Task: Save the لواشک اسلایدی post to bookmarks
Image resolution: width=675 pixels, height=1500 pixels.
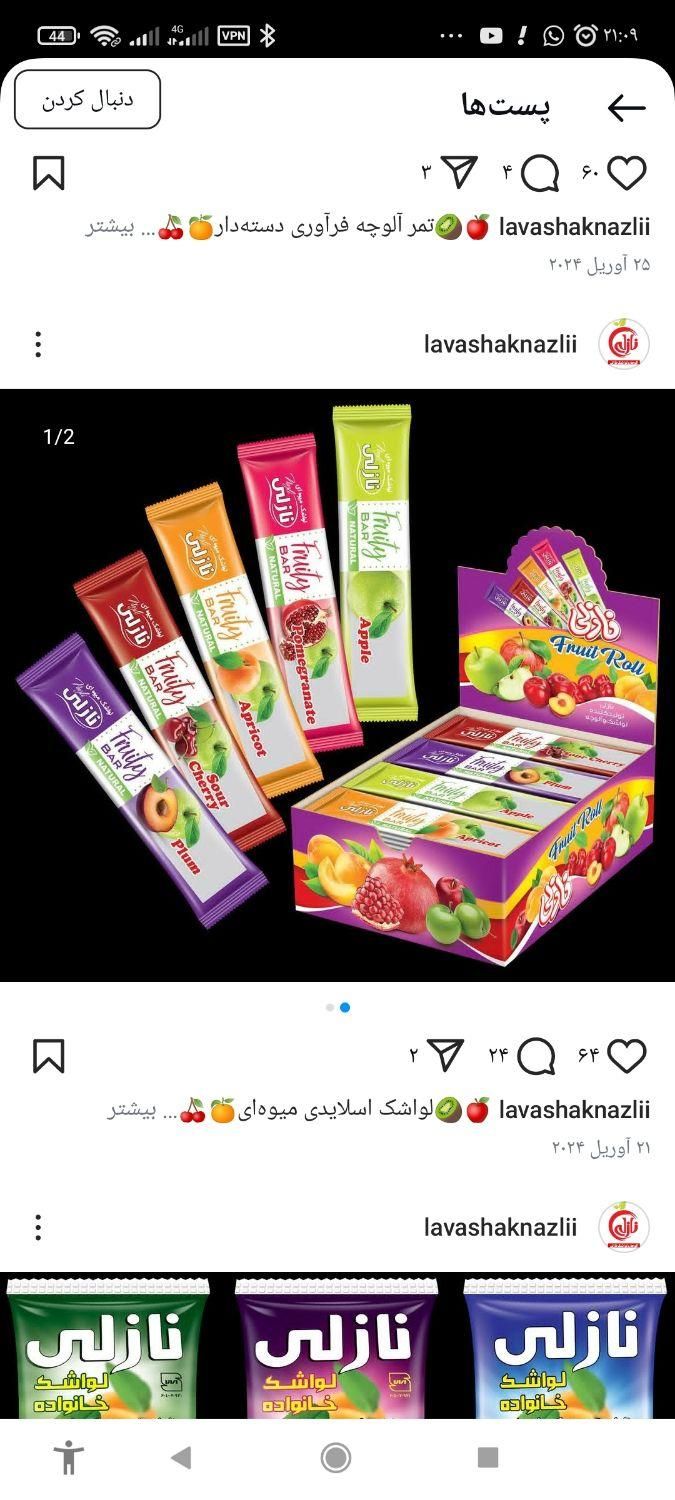Action: [48, 1056]
